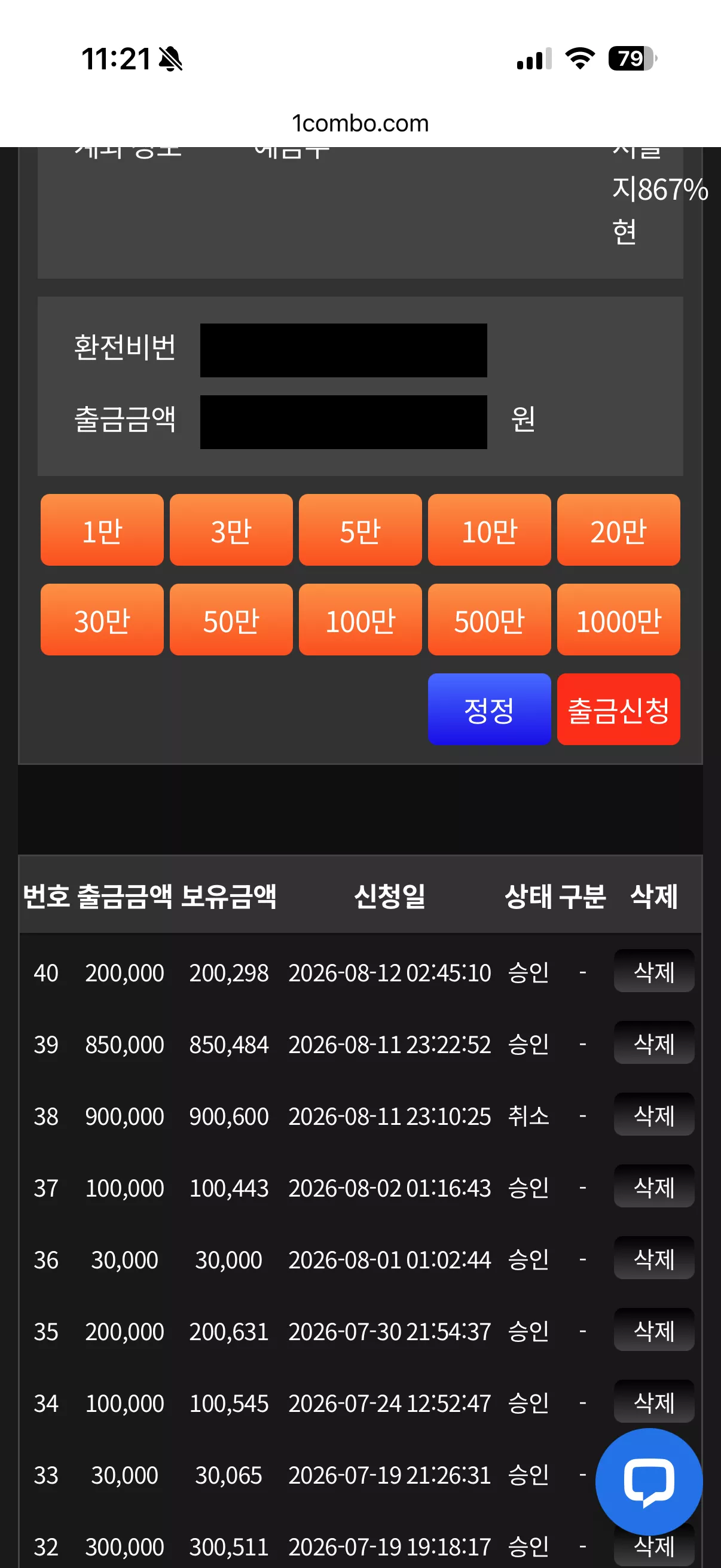The width and height of the screenshot is (721, 1568).
Task: Choose the 1000만 amount button
Action: point(618,619)
